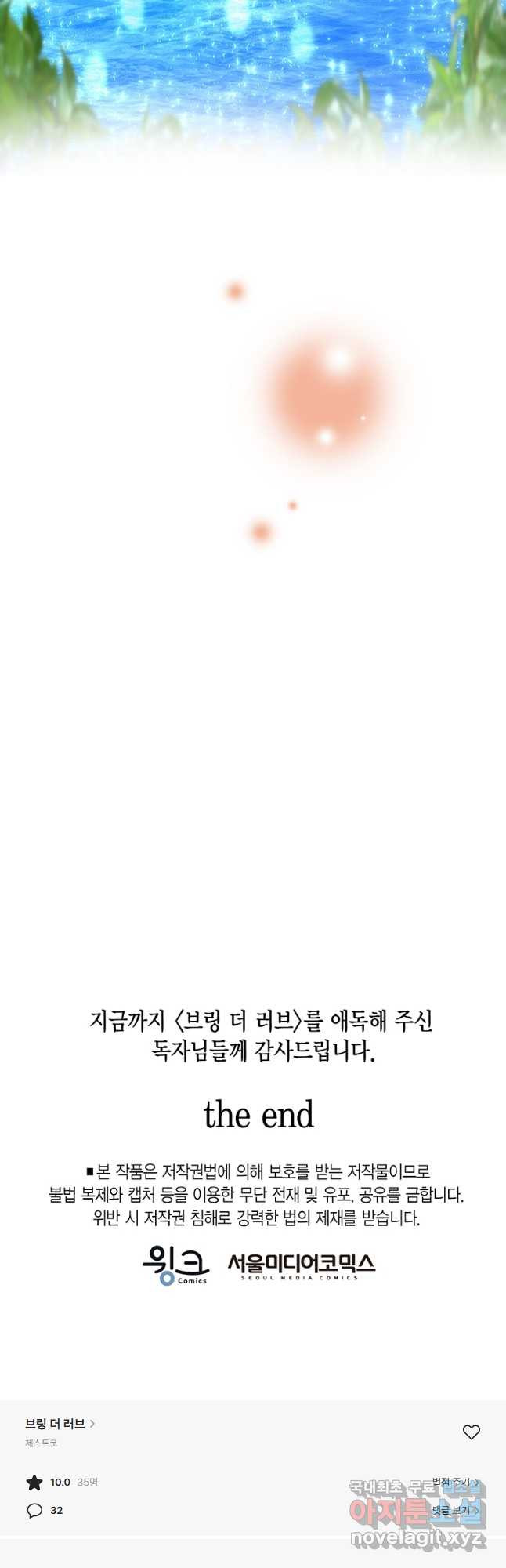Tap the heart icon to favorite
The height and width of the screenshot is (1568, 506).
tap(471, 1432)
